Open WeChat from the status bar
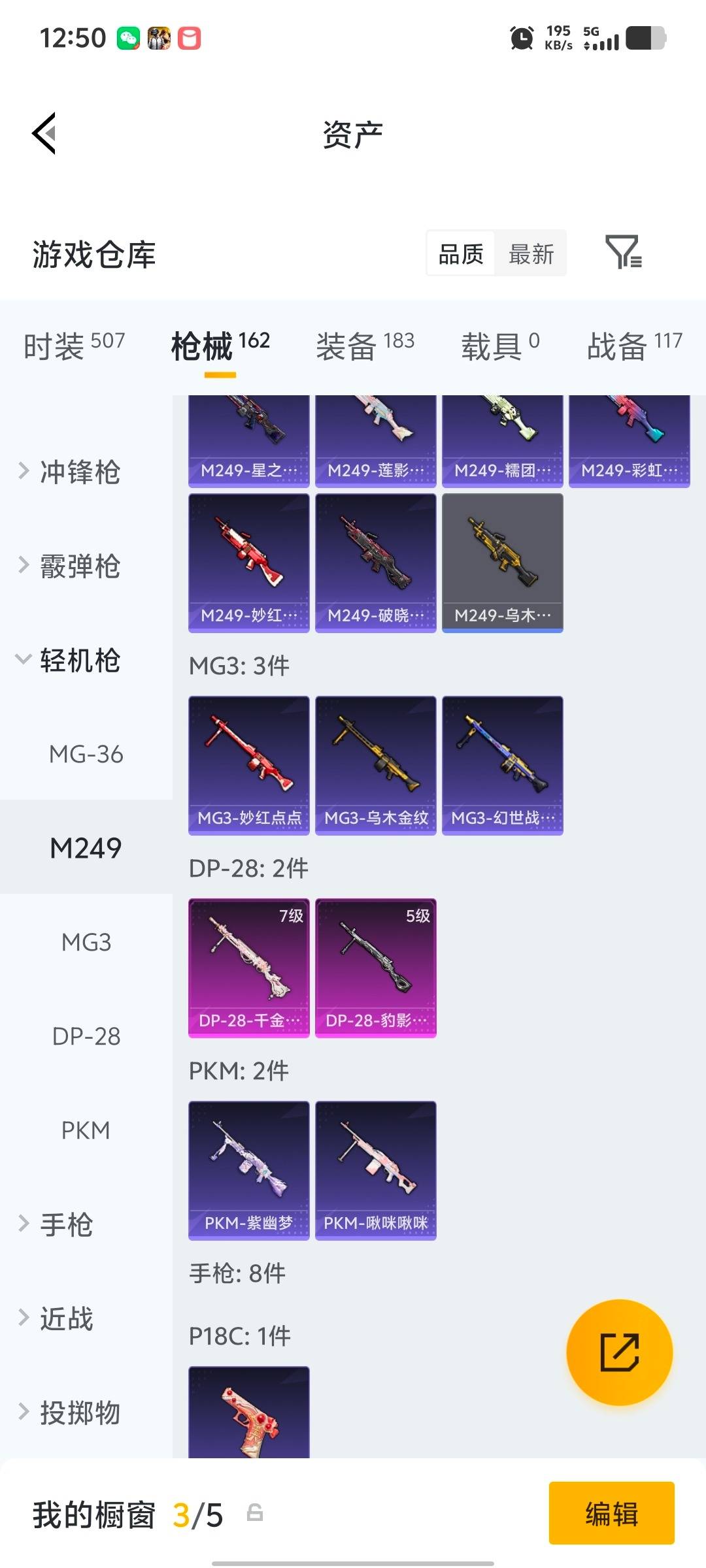The image size is (706, 1568). tap(128, 37)
